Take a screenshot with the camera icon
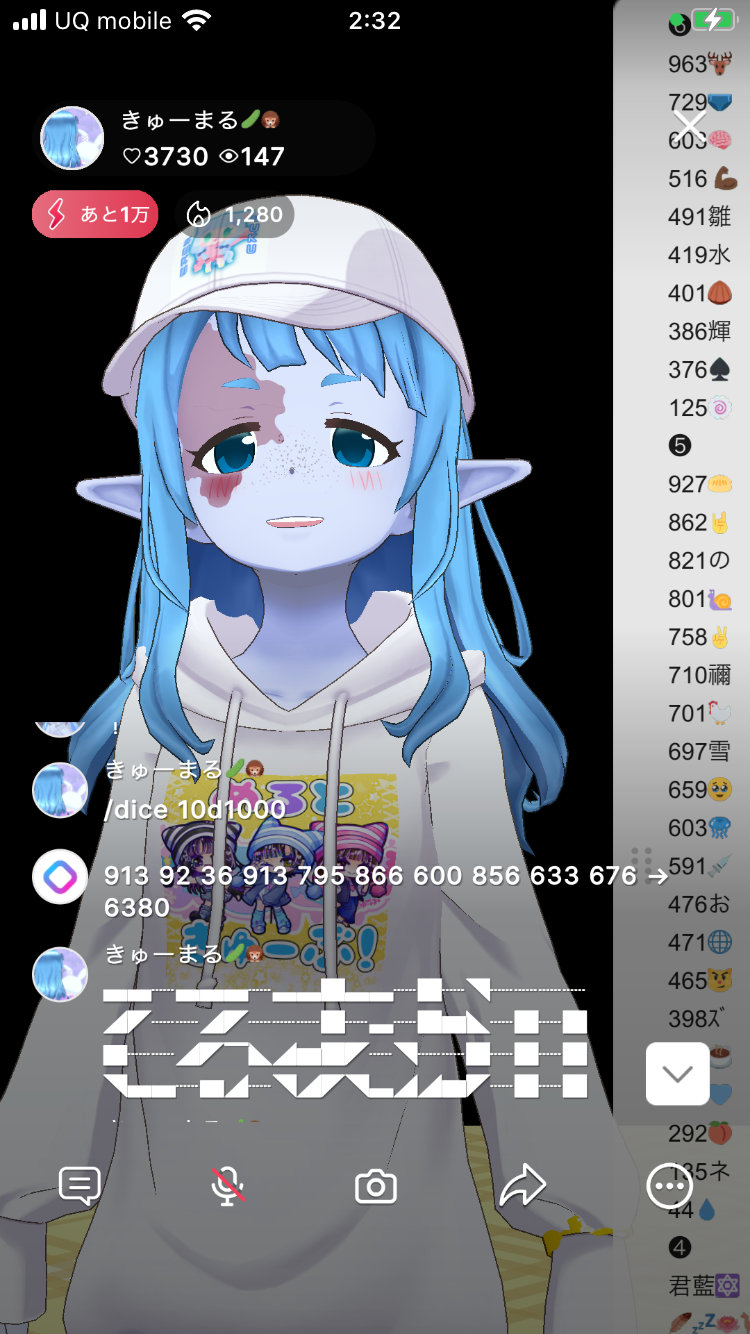 pos(376,1187)
